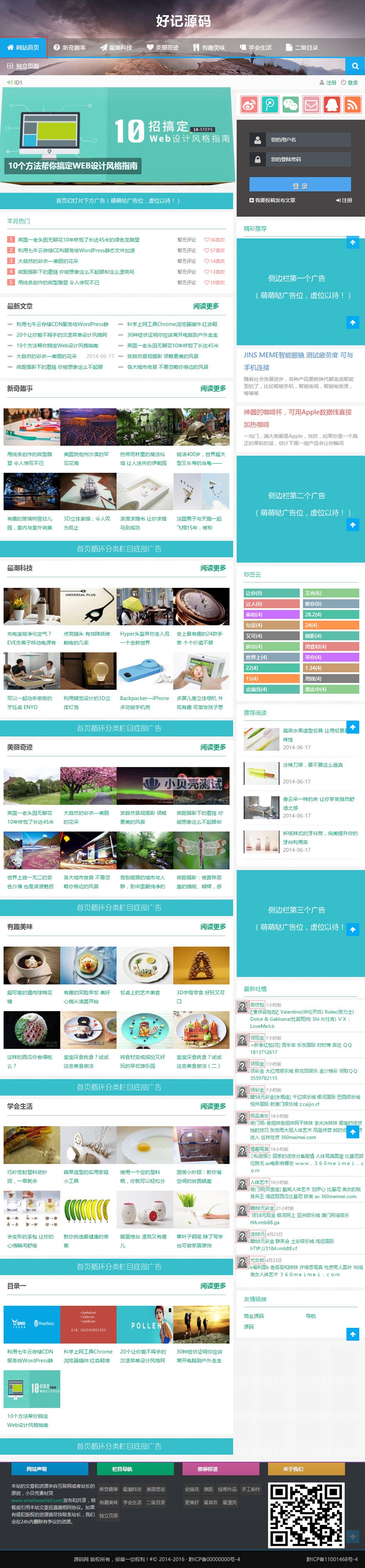Open the Sina Weibo social icon
365x1568 pixels.
coord(249,105)
